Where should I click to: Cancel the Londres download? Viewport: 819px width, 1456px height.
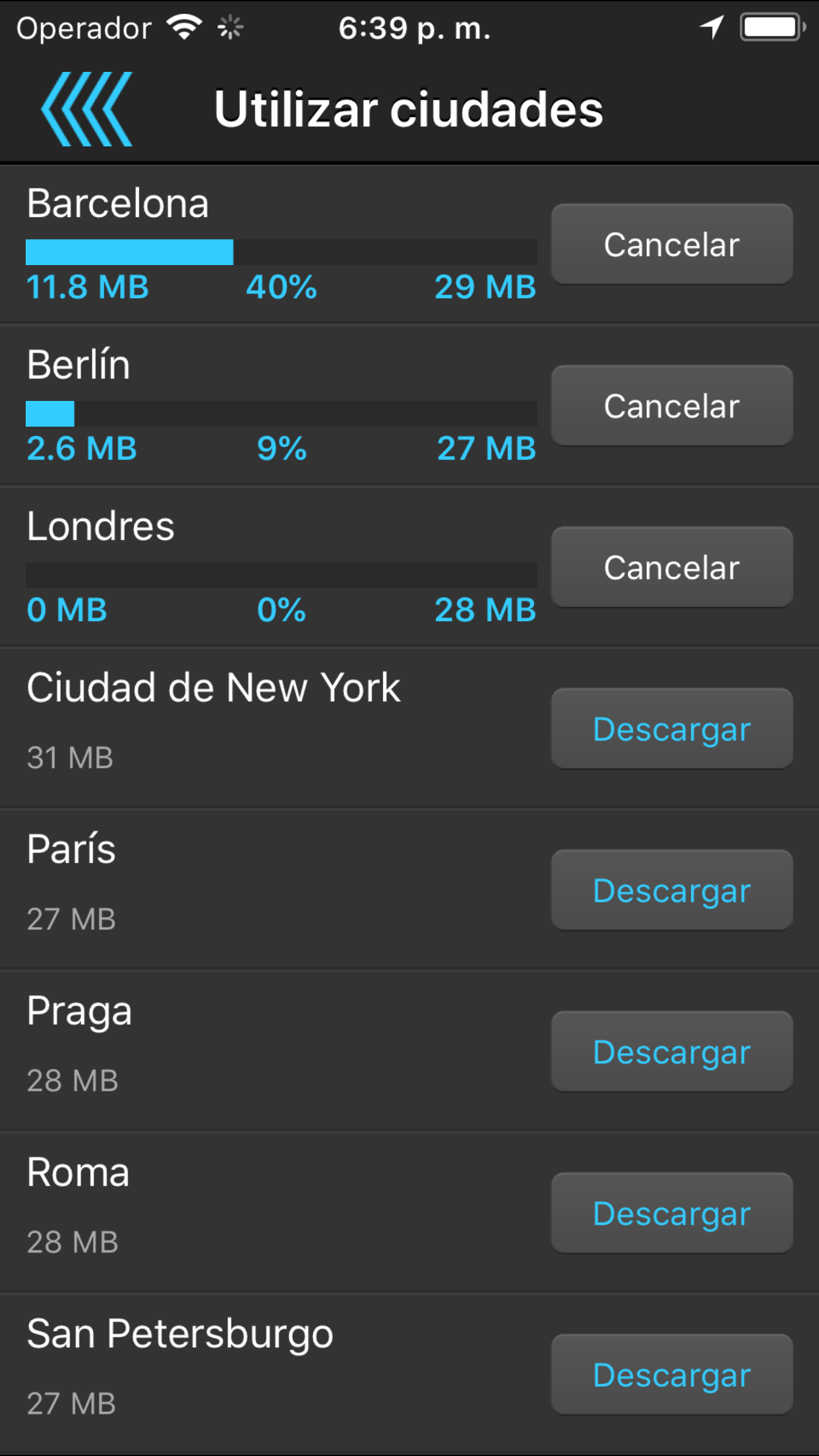(672, 567)
